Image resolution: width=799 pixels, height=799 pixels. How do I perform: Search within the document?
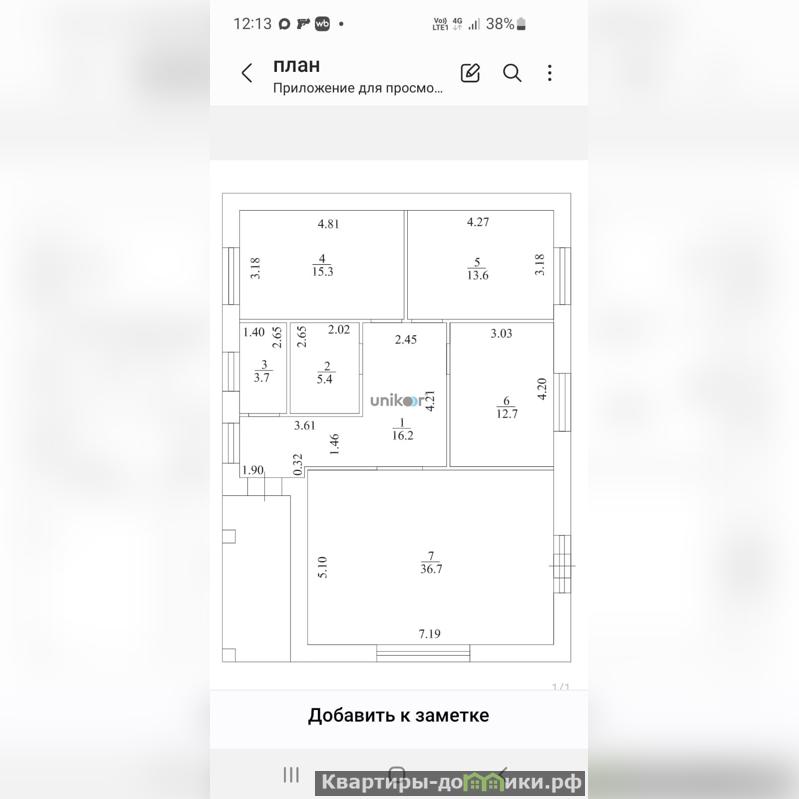[512, 73]
